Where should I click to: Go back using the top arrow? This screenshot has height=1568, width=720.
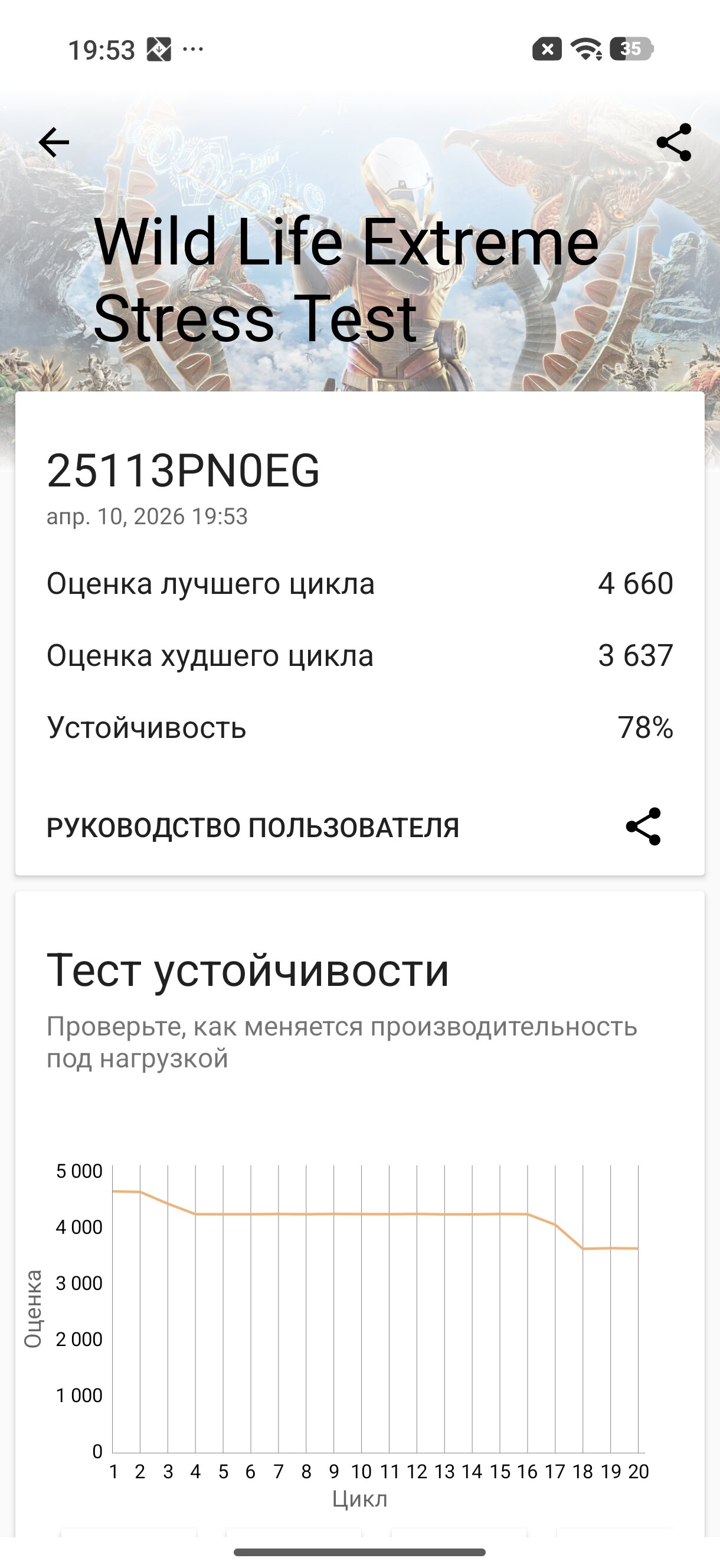[54, 142]
